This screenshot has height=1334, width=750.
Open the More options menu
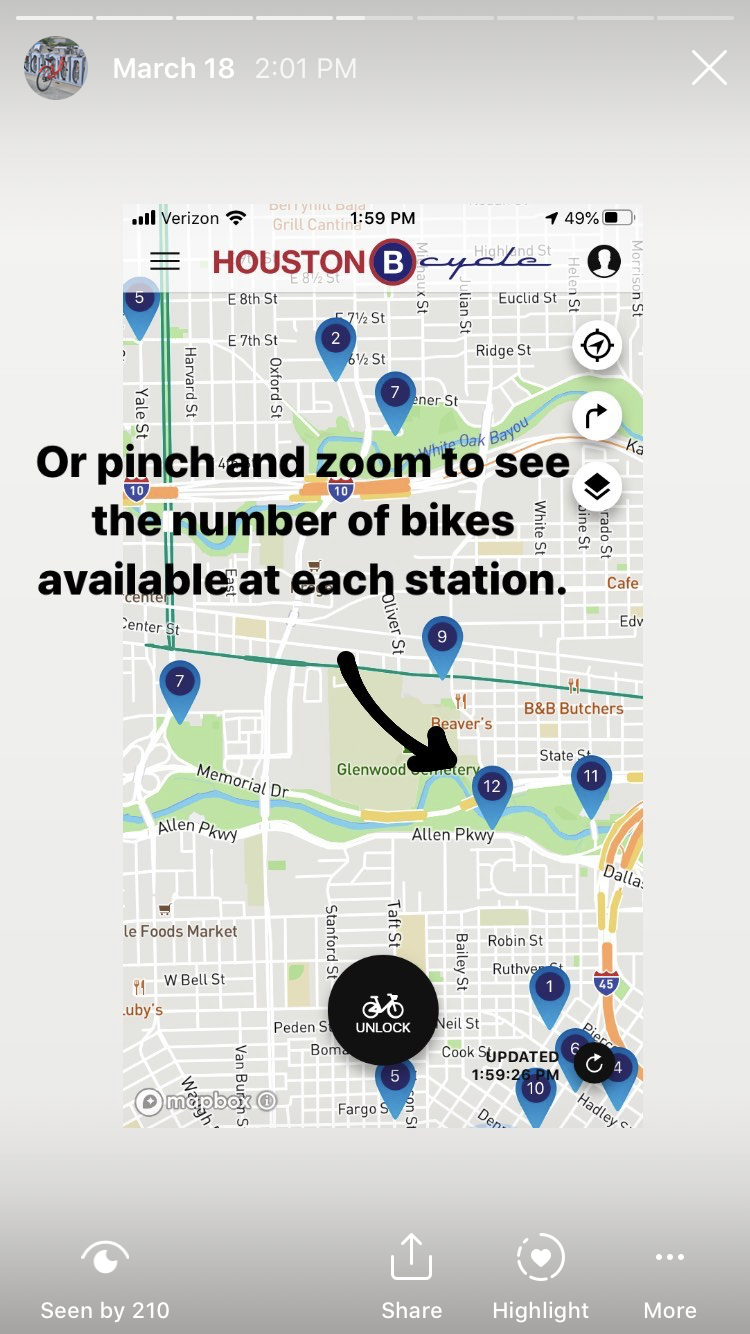coord(669,1276)
